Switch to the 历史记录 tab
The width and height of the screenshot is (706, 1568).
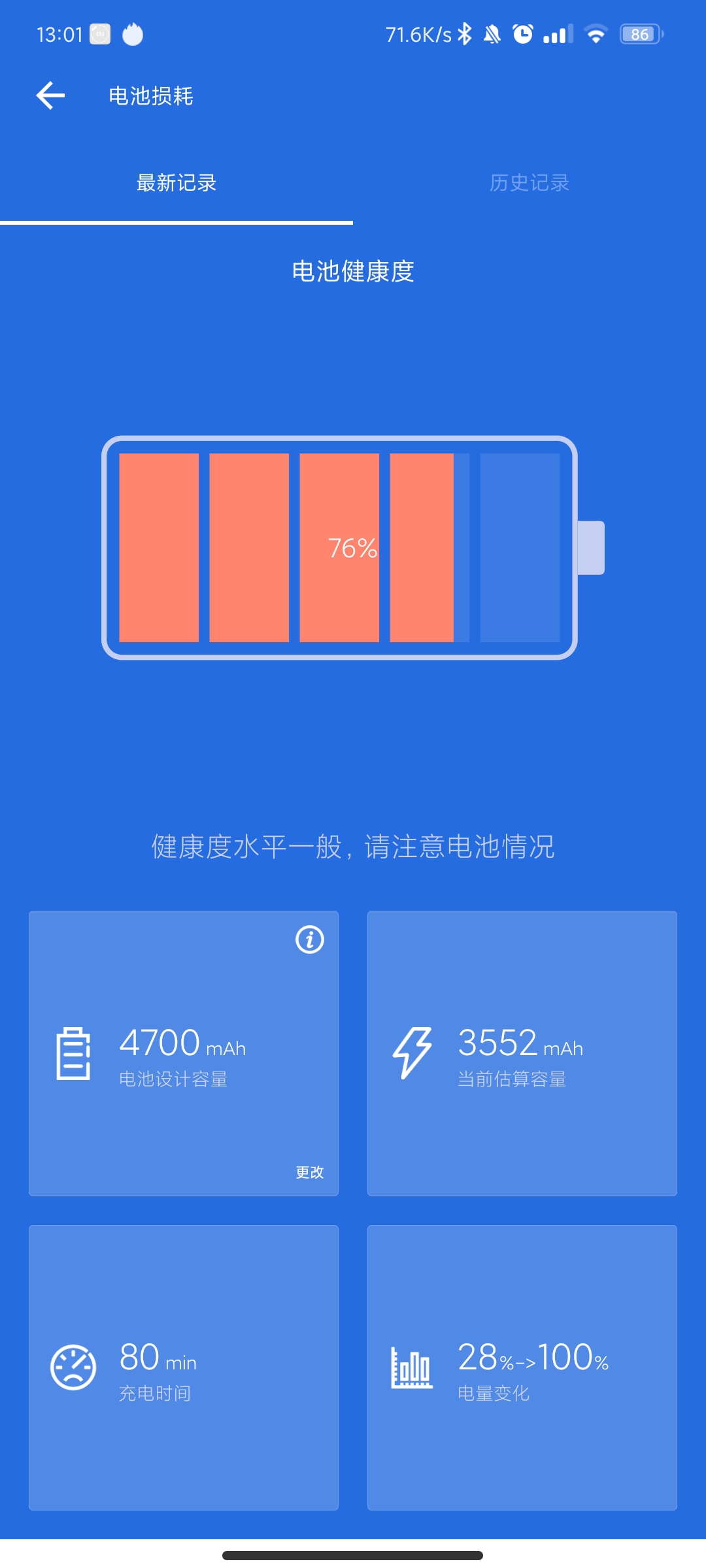coord(529,183)
